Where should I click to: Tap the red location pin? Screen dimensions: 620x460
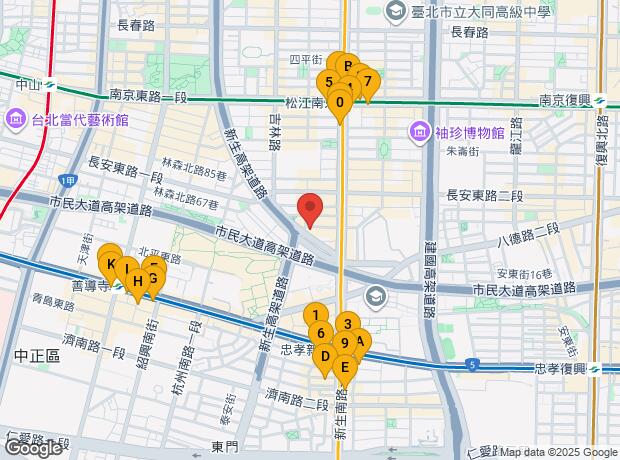pos(311,207)
